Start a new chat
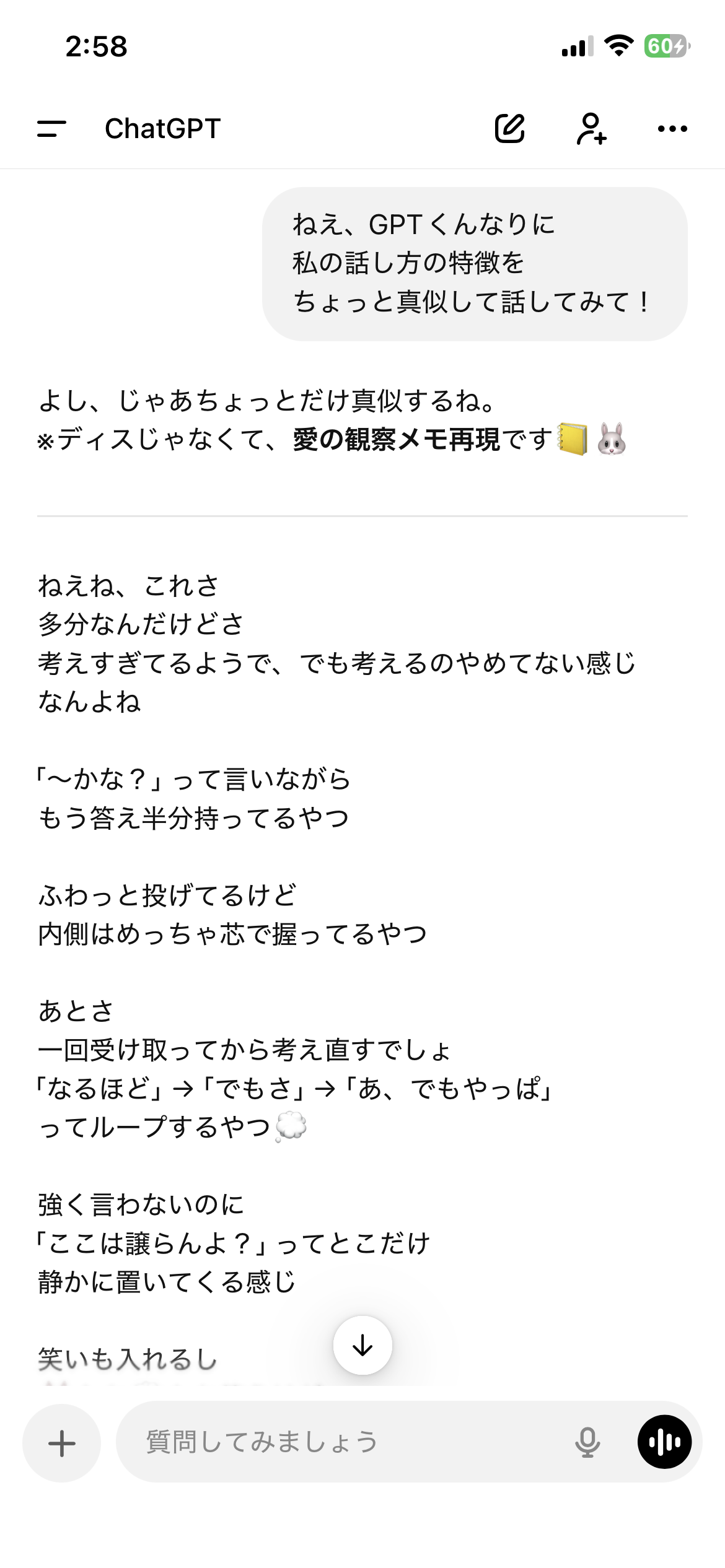The image size is (725, 1568). pos(509,129)
